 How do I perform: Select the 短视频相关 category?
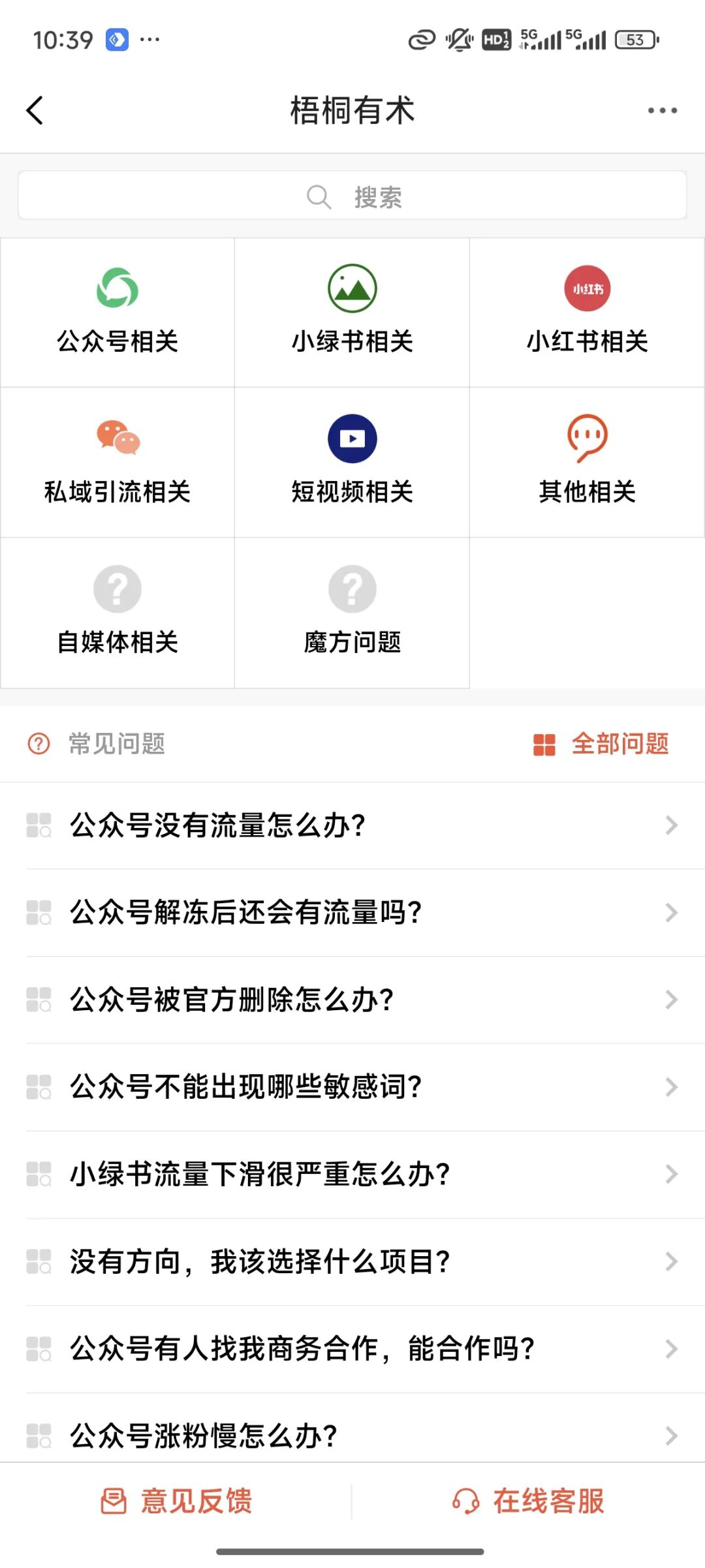click(352, 463)
